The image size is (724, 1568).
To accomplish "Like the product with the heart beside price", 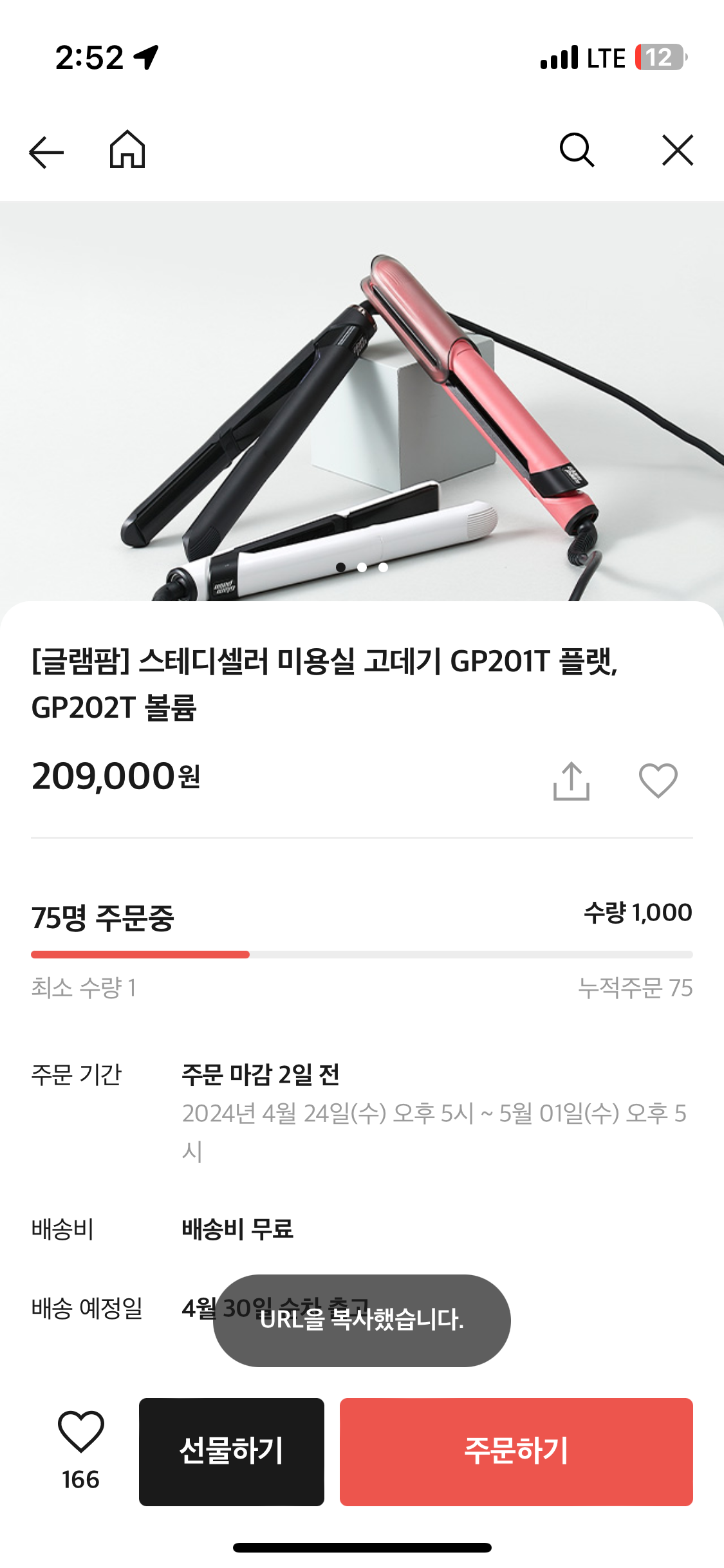I will (x=658, y=781).
